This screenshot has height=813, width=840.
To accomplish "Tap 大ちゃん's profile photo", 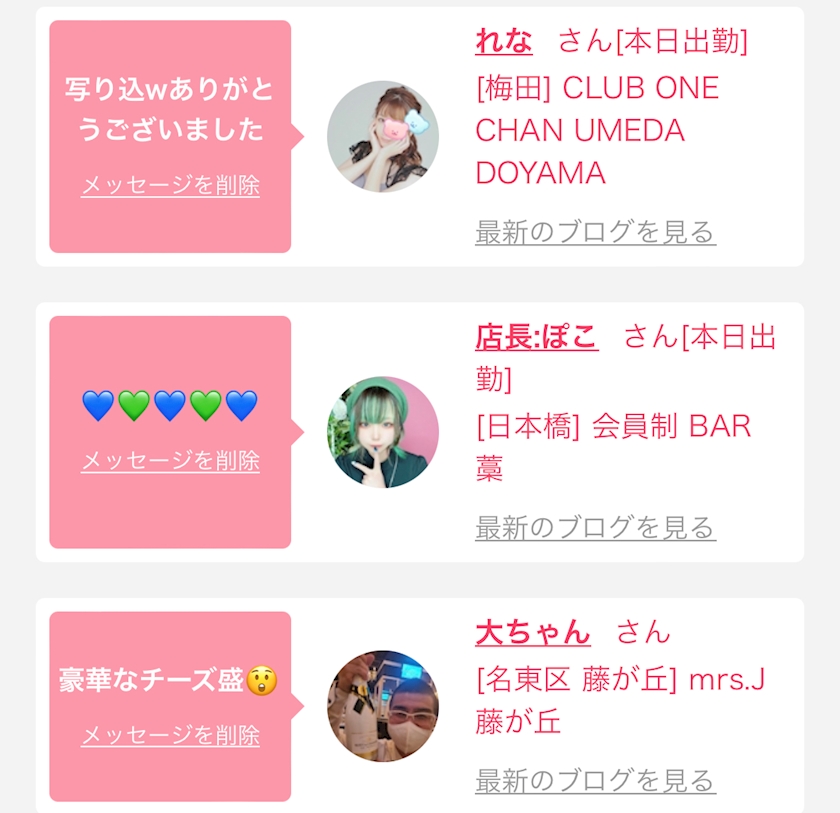I will point(383,706).
